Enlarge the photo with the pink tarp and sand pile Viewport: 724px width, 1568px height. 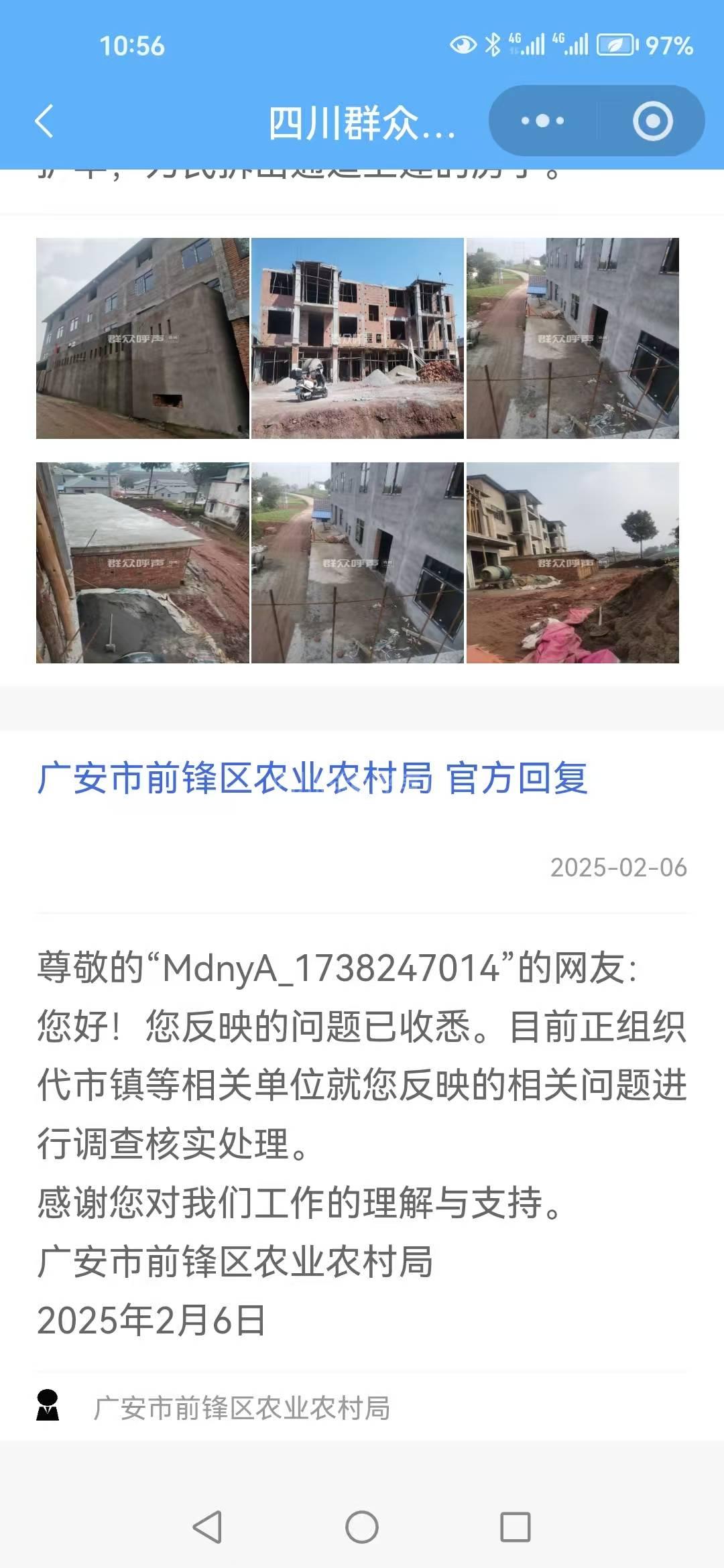[572, 563]
